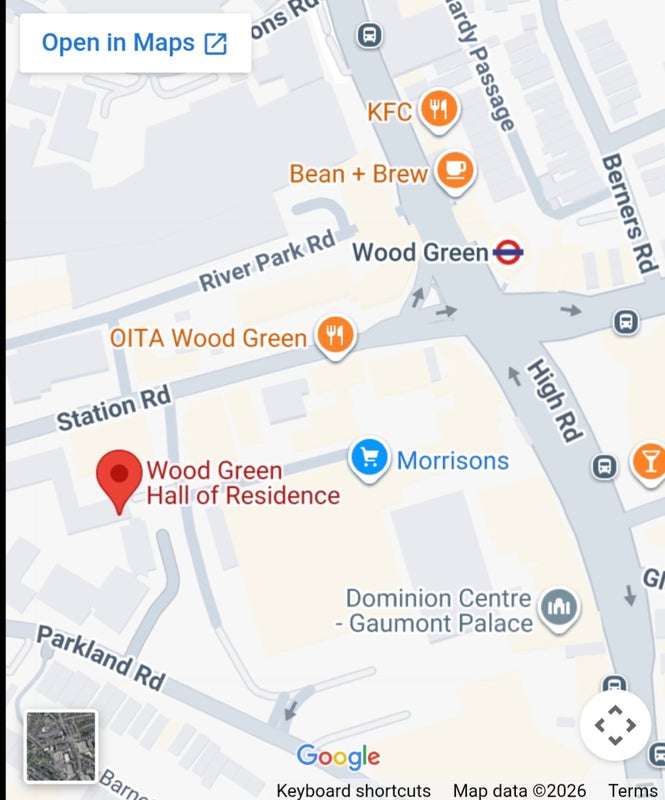Open the Terms link
The image size is (665, 800).
tap(632, 790)
